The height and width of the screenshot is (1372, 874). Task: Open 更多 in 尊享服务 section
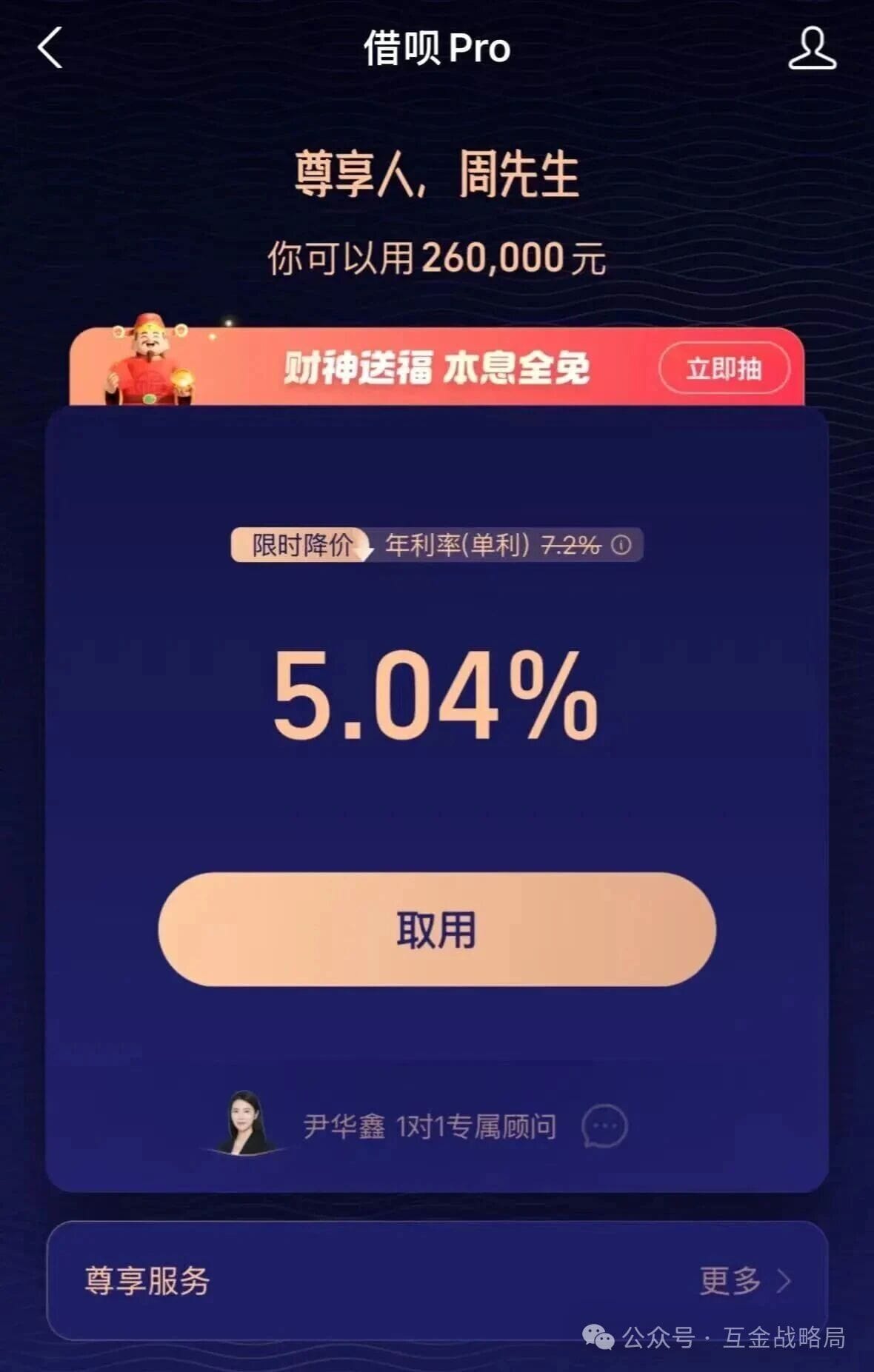click(744, 1280)
